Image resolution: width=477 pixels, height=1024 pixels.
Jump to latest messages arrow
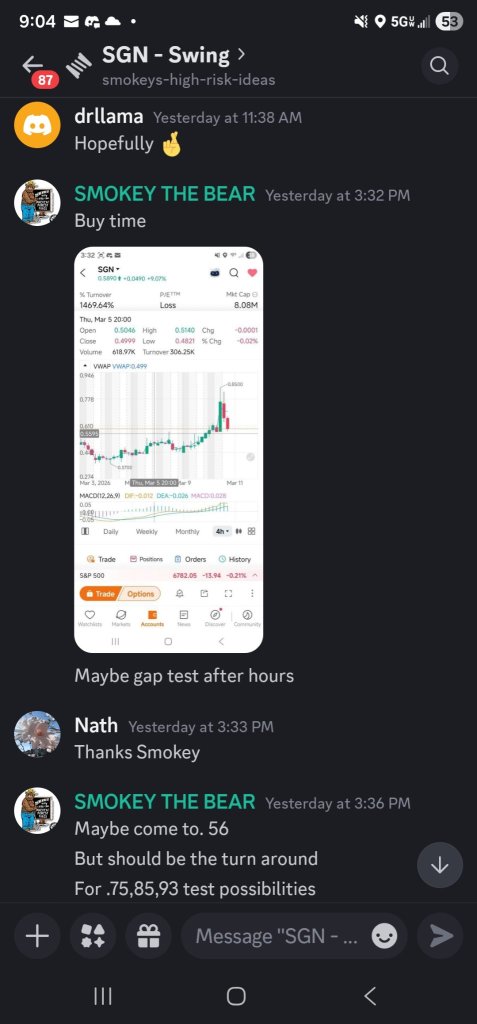[x=440, y=865]
